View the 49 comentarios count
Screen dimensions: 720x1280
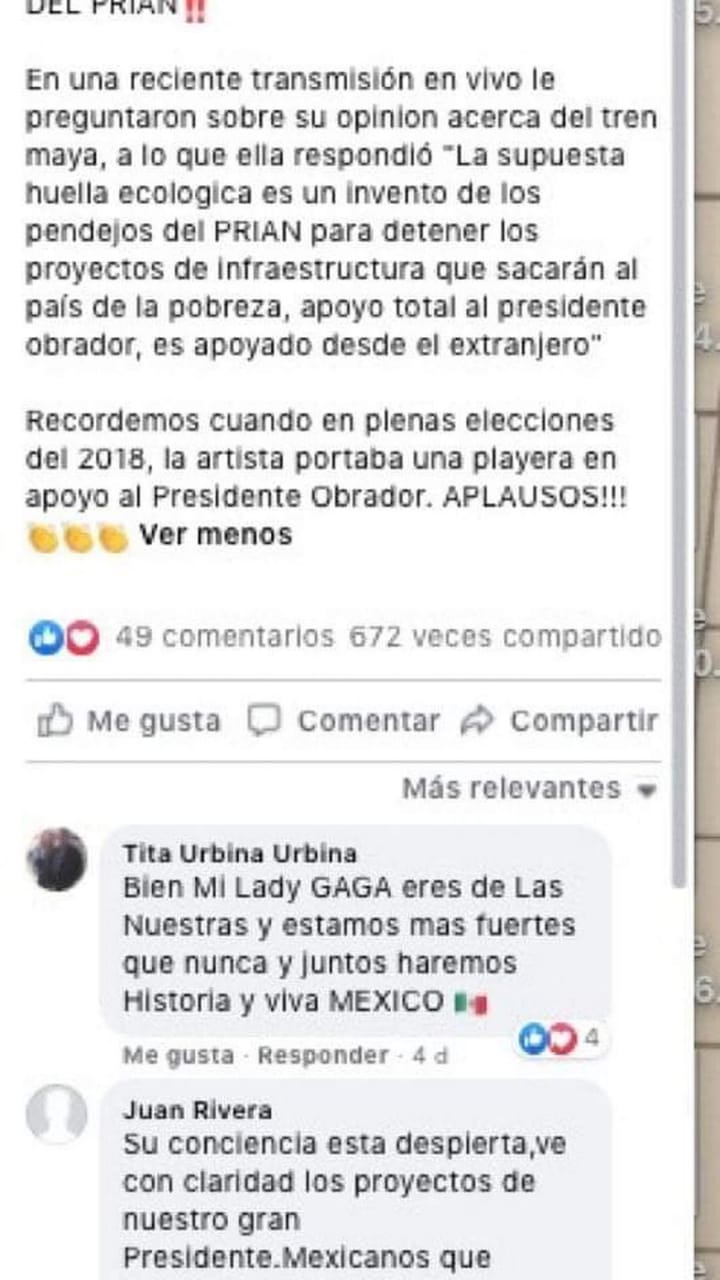pos(225,637)
